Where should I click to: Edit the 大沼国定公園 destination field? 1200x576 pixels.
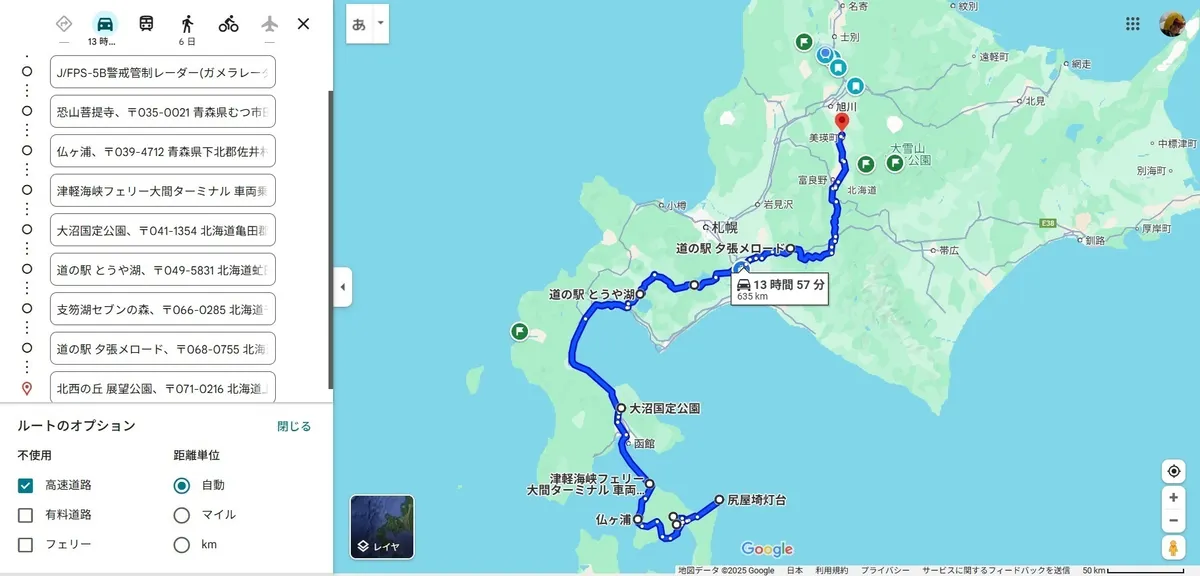click(162, 230)
